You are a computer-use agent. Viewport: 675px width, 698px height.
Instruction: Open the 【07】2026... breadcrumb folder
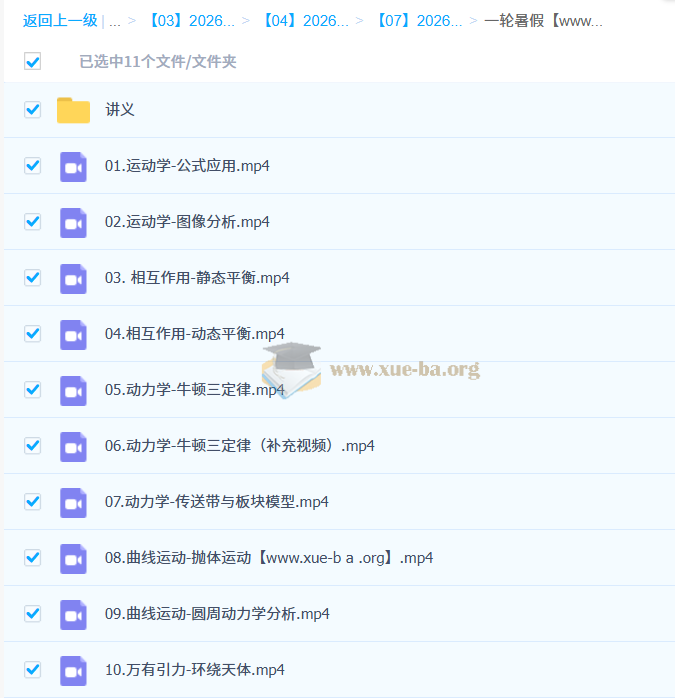click(419, 21)
